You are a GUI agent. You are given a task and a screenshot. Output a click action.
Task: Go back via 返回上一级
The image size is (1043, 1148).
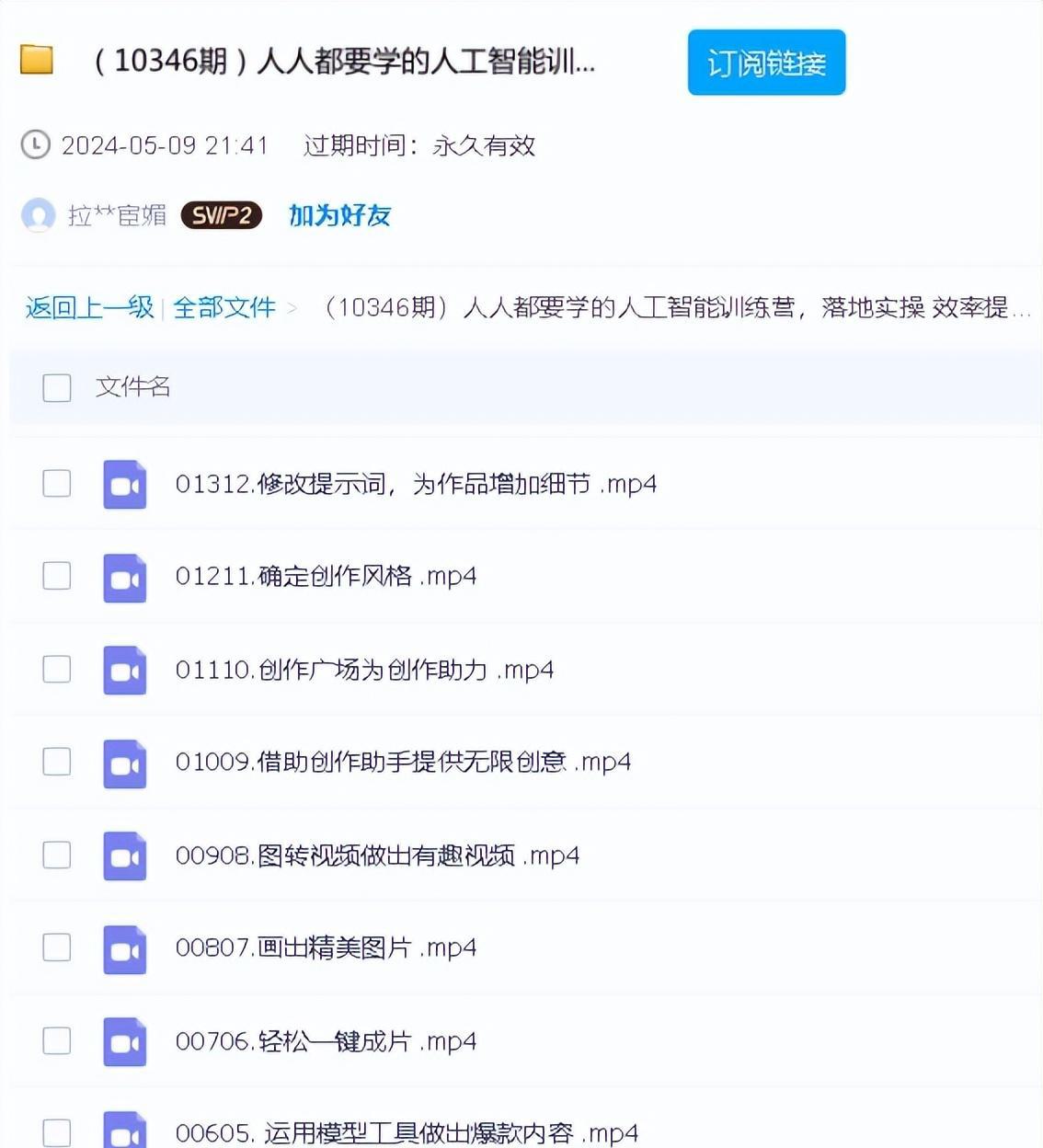(x=89, y=307)
